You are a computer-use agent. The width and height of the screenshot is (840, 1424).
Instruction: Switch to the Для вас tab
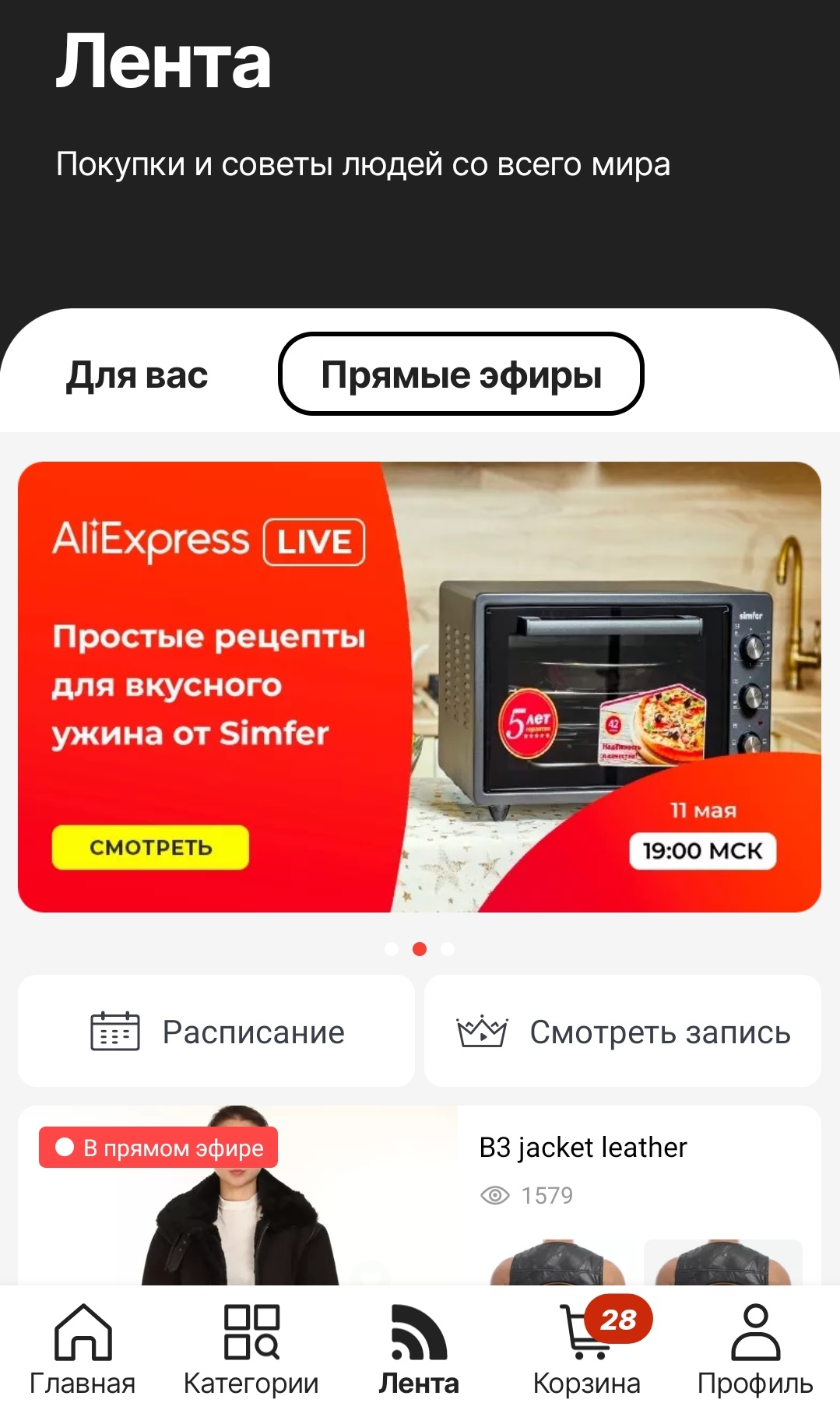[137, 375]
